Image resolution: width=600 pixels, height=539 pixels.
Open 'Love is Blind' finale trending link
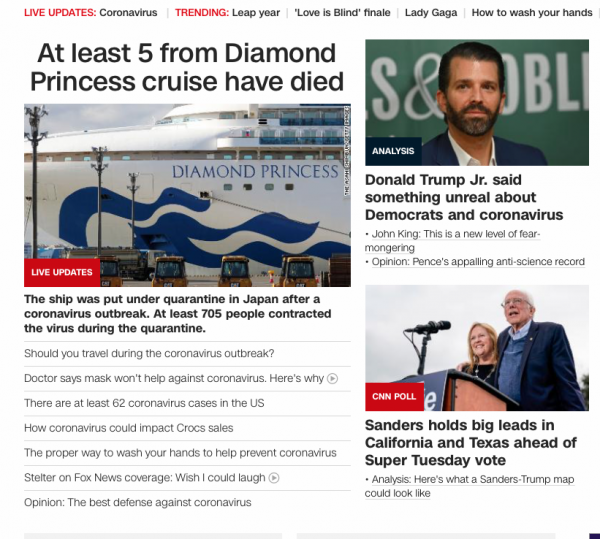[x=342, y=13]
